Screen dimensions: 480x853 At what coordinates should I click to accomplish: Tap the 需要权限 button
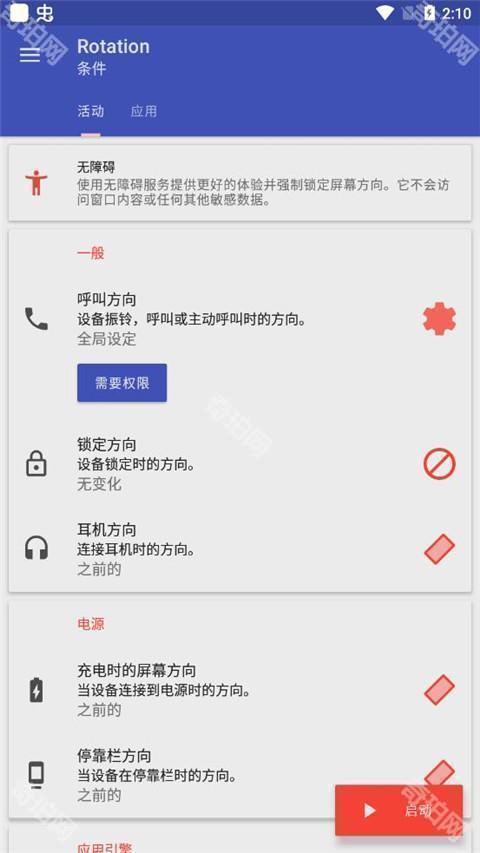[x=122, y=383]
